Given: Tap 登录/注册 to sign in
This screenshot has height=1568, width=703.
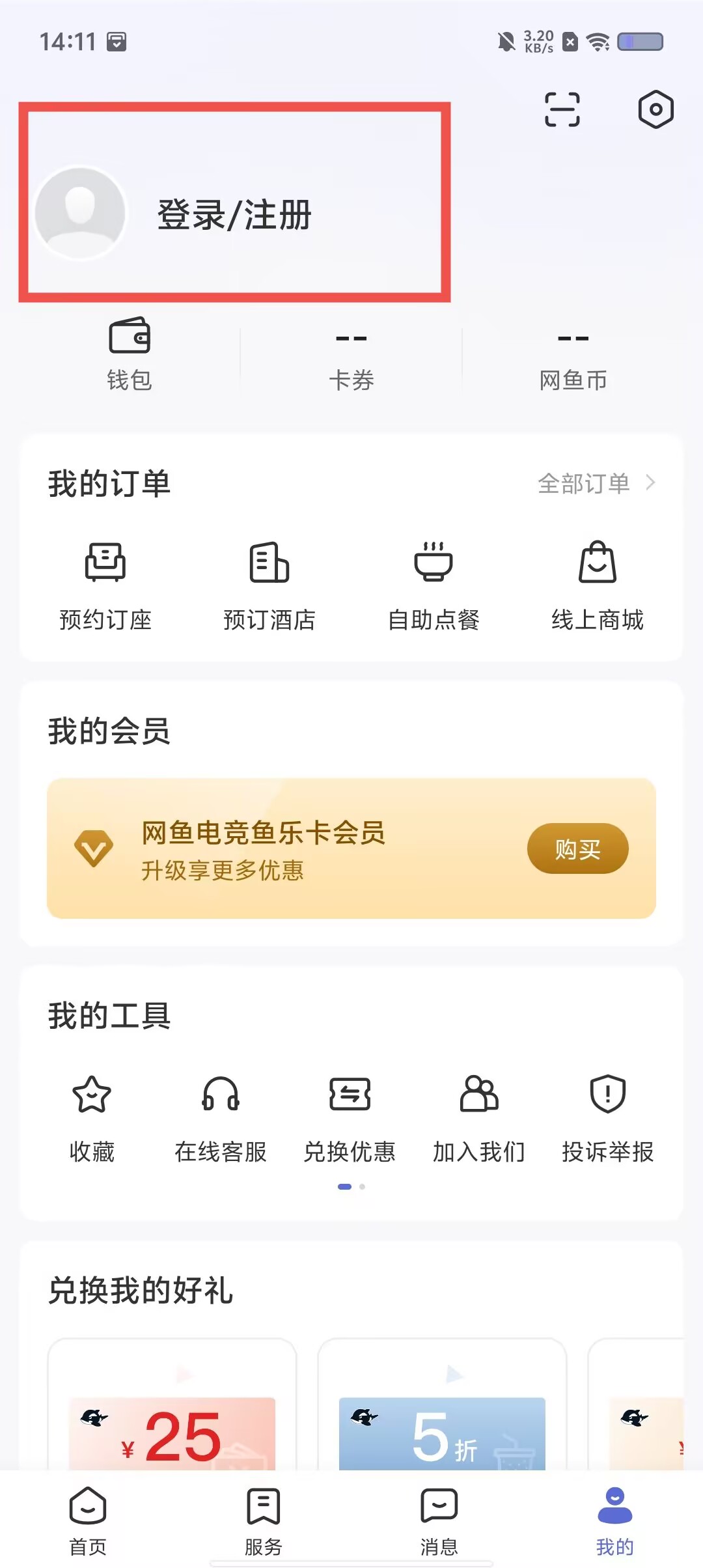Looking at the screenshot, I should [234, 215].
